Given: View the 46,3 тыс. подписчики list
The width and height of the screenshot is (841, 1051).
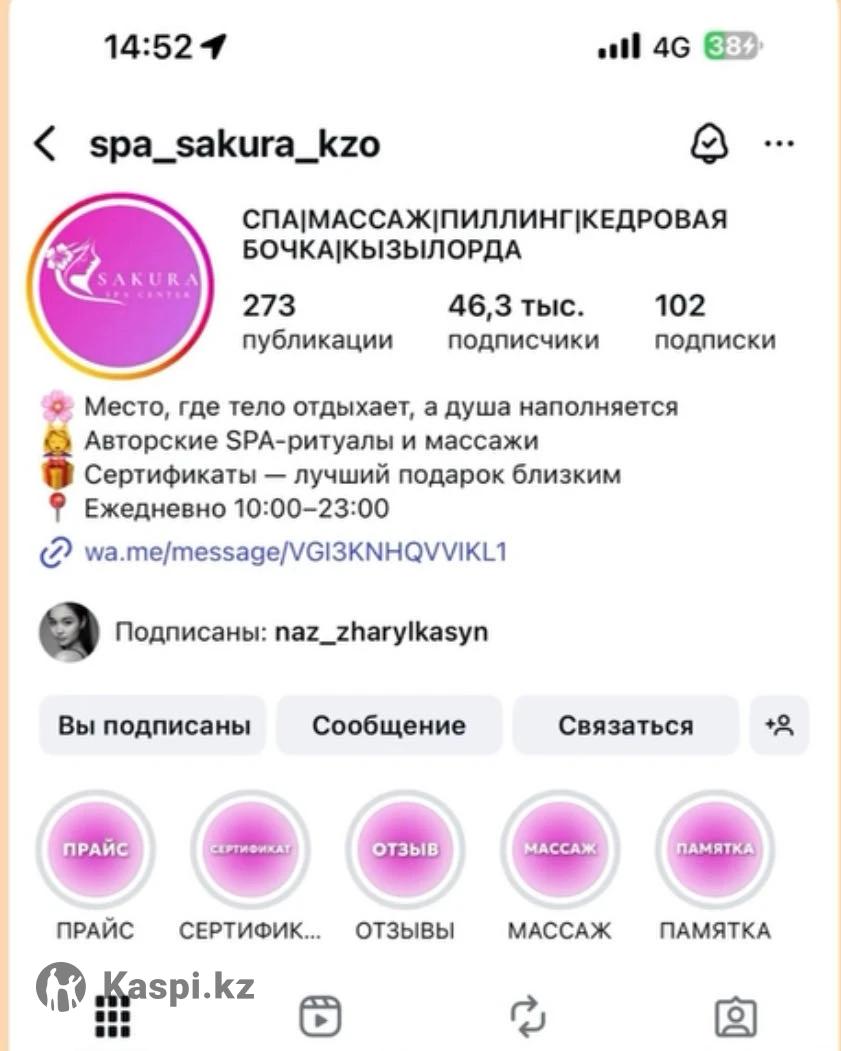Looking at the screenshot, I should tap(522, 322).
